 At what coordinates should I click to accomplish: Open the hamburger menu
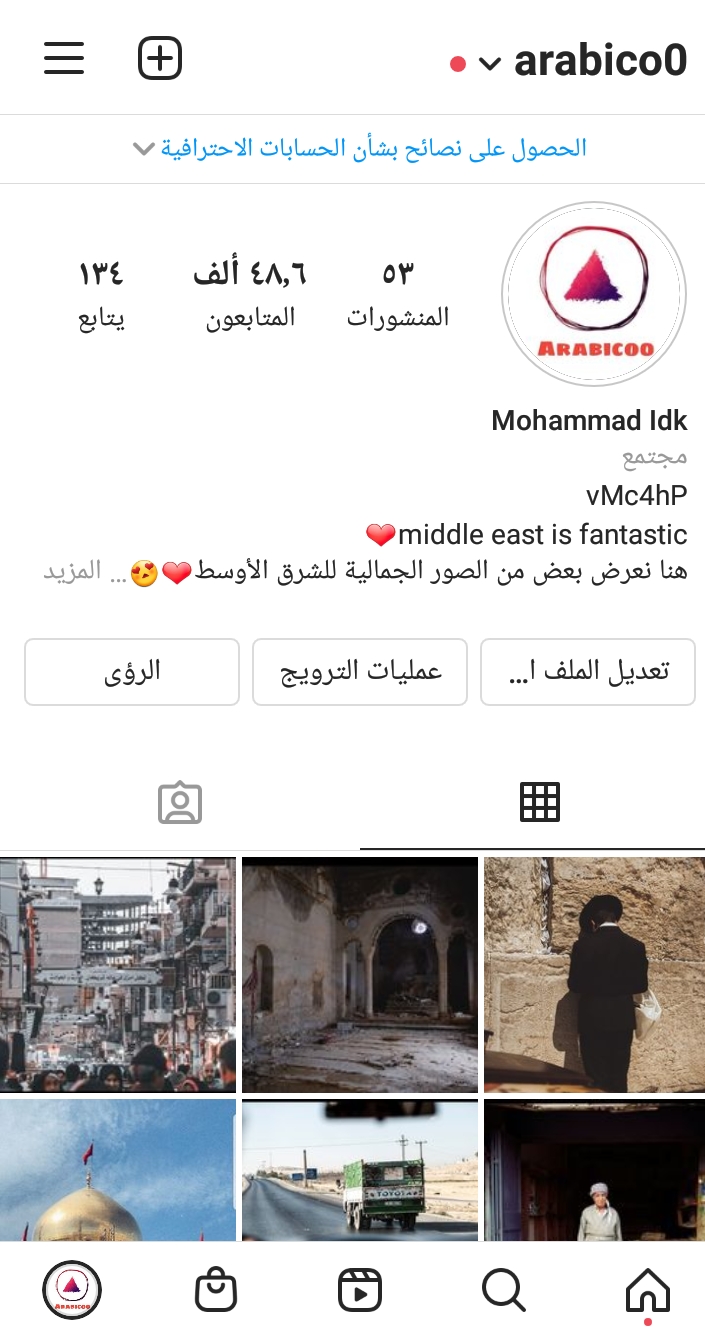[64, 59]
